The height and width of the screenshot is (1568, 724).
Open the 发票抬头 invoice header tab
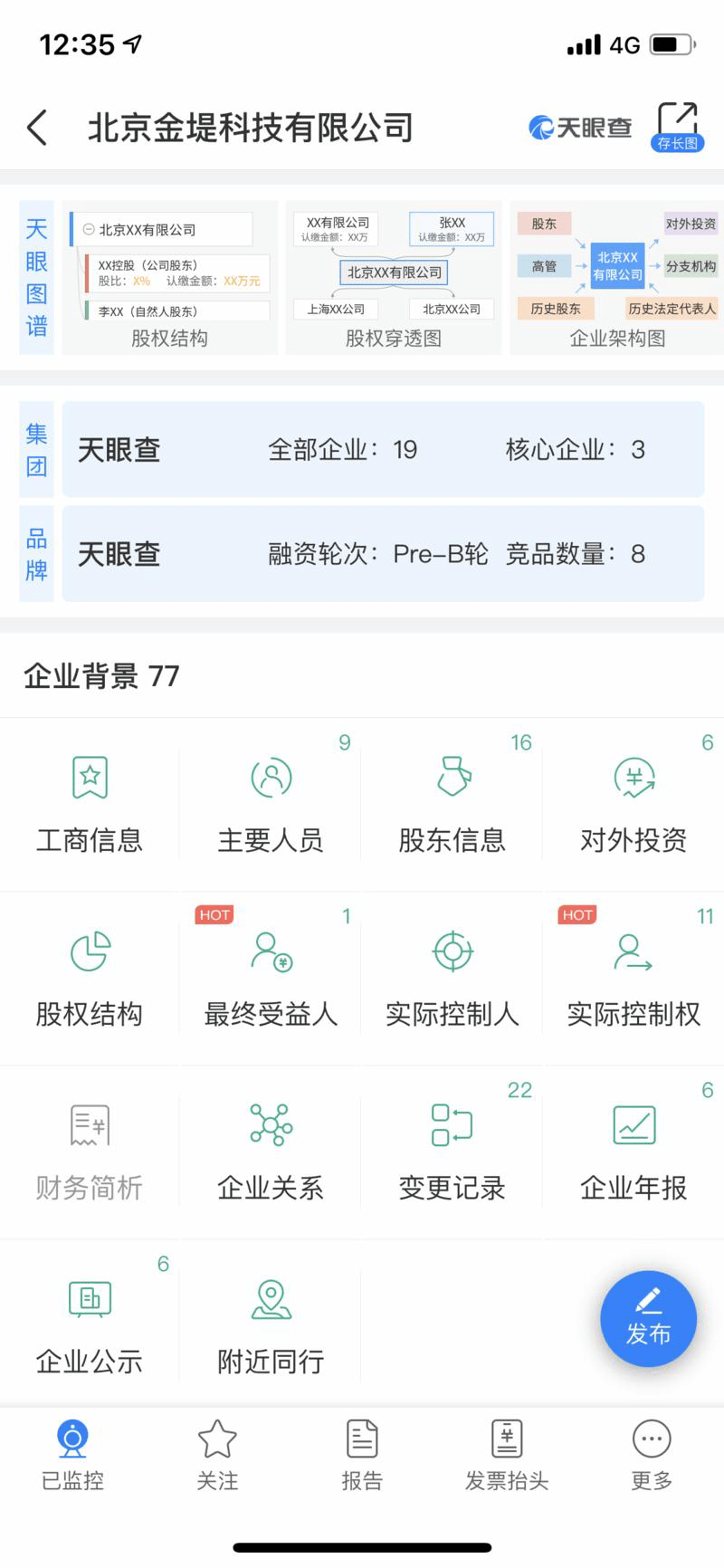point(507,1456)
